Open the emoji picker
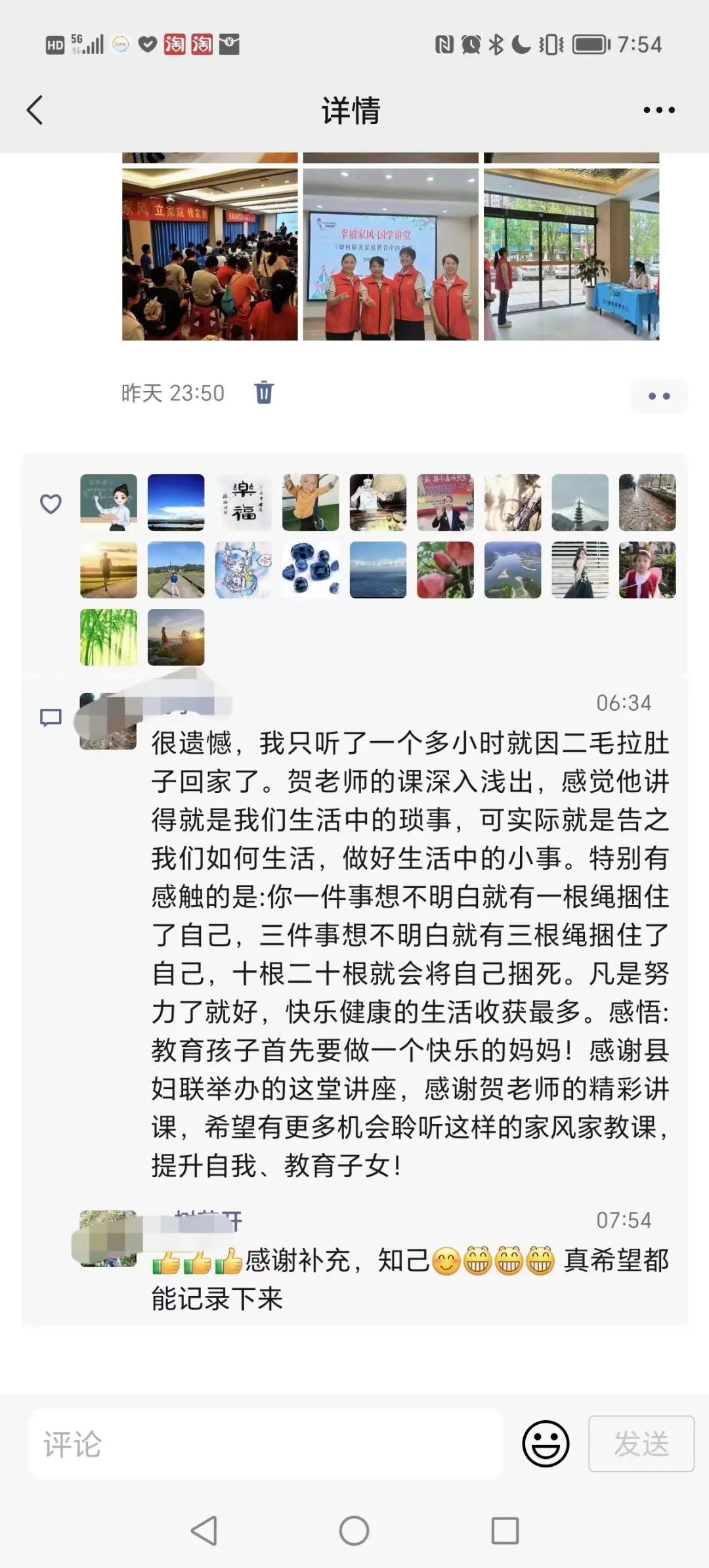This screenshot has height=1568, width=709. pyautogui.click(x=546, y=1444)
